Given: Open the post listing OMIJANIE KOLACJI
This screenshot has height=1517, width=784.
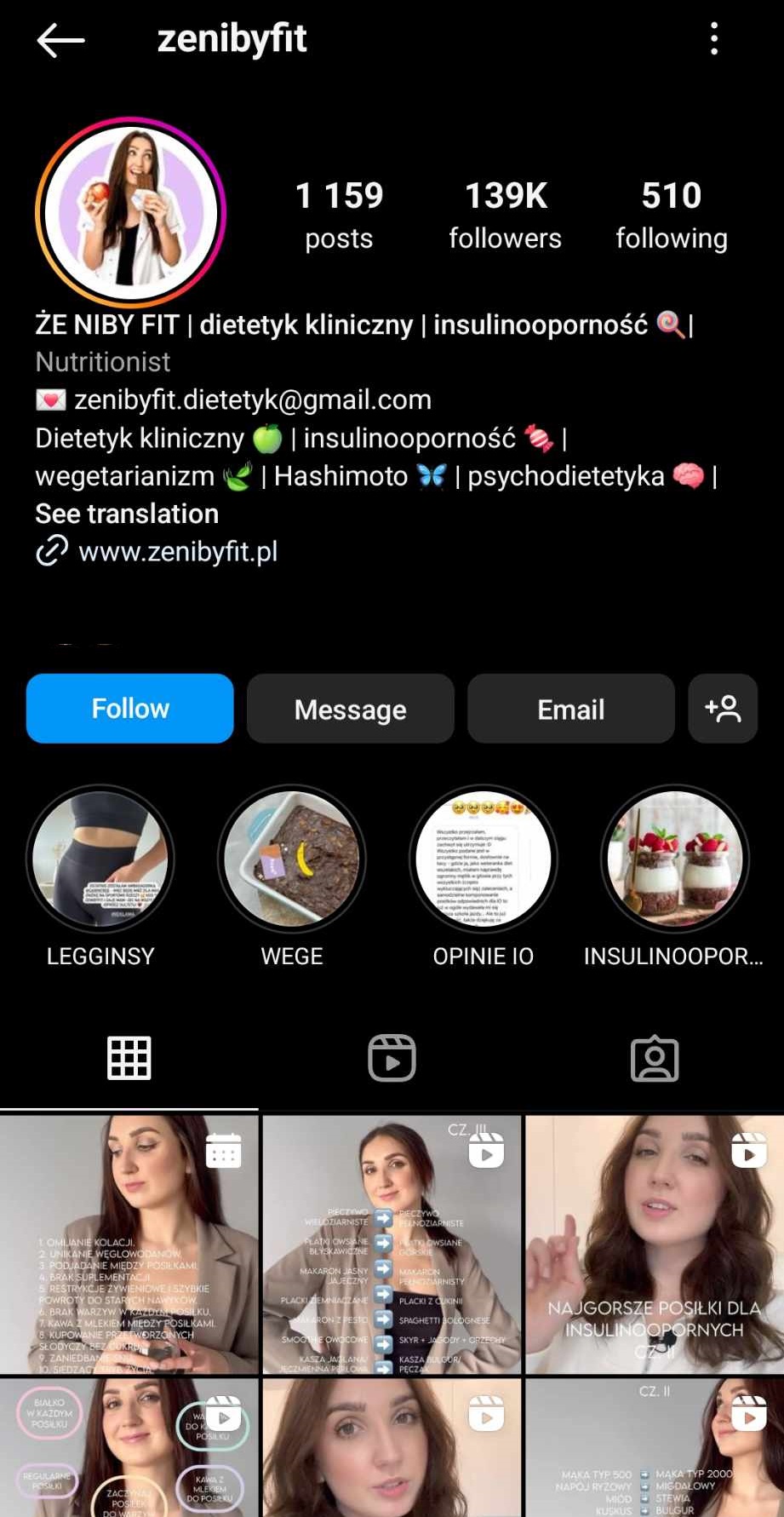Looking at the screenshot, I should 129,1244.
